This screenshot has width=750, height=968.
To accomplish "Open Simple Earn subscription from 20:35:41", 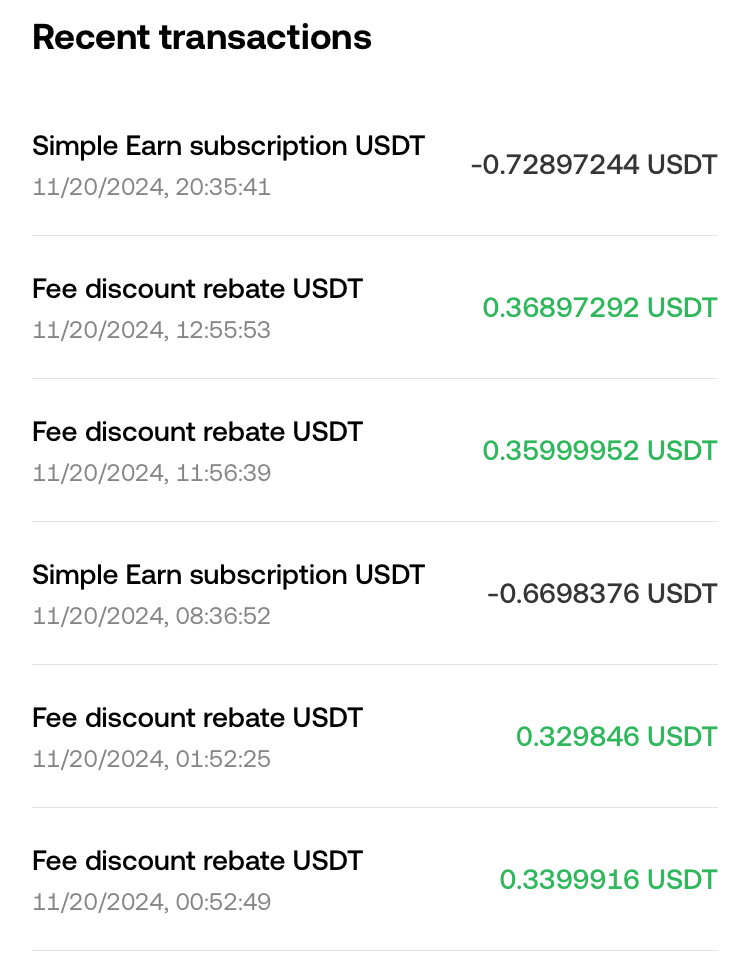I will point(374,165).
